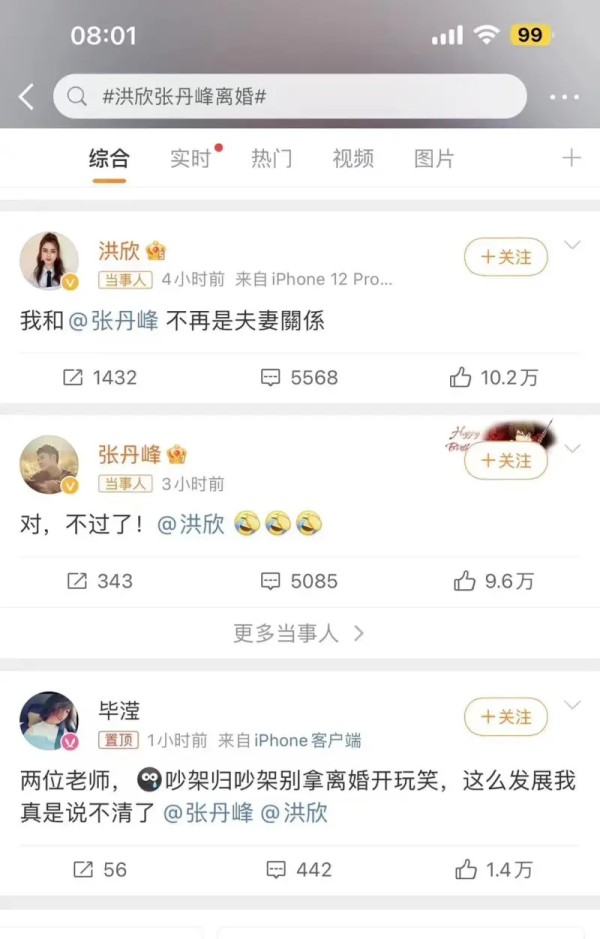Open comments on 毕滢's post
600x939 pixels.
(x=299, y=870)
